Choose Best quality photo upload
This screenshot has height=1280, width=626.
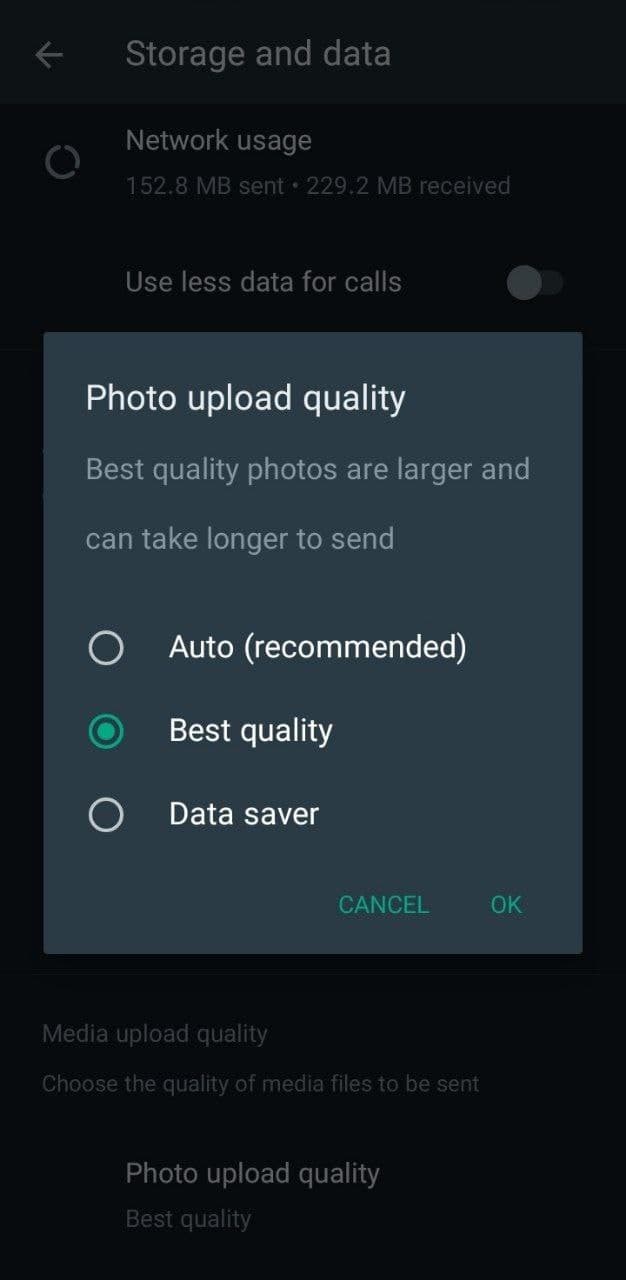click(x=106, y=731)
